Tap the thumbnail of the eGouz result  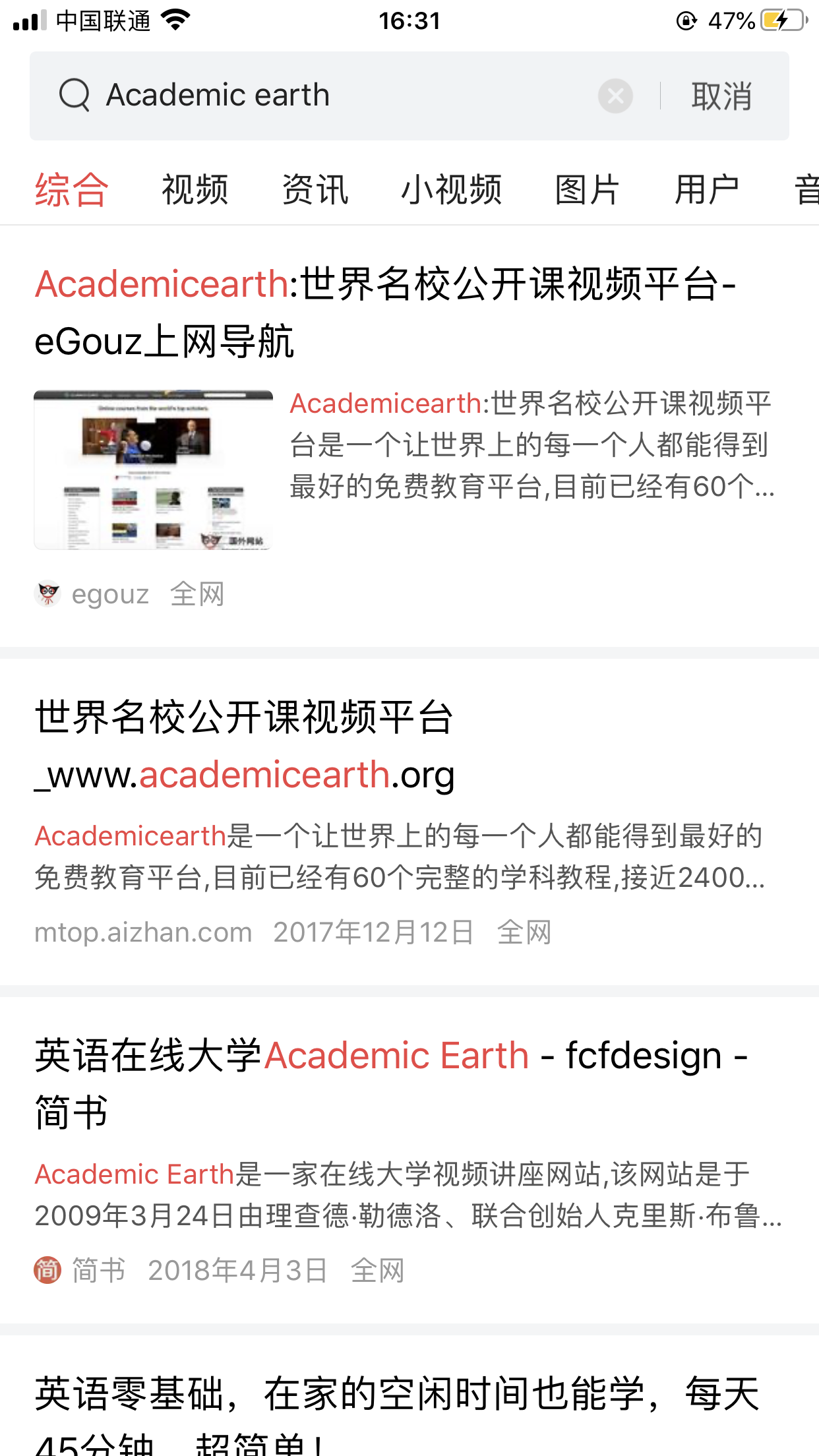pyautogui.click(x=153, y=470)
